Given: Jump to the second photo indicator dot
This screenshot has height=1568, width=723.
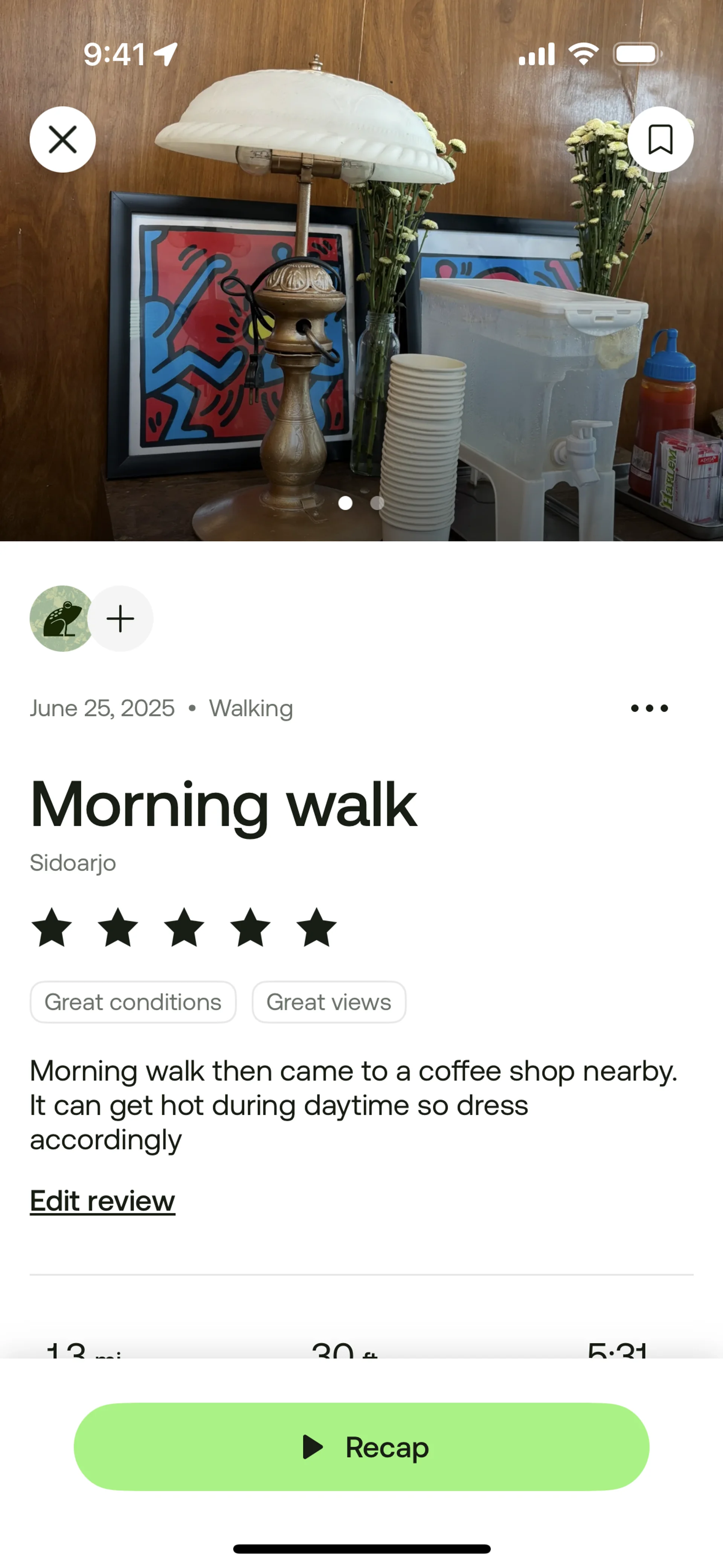Looking at the screenshot, I should [x=377, y=503].
